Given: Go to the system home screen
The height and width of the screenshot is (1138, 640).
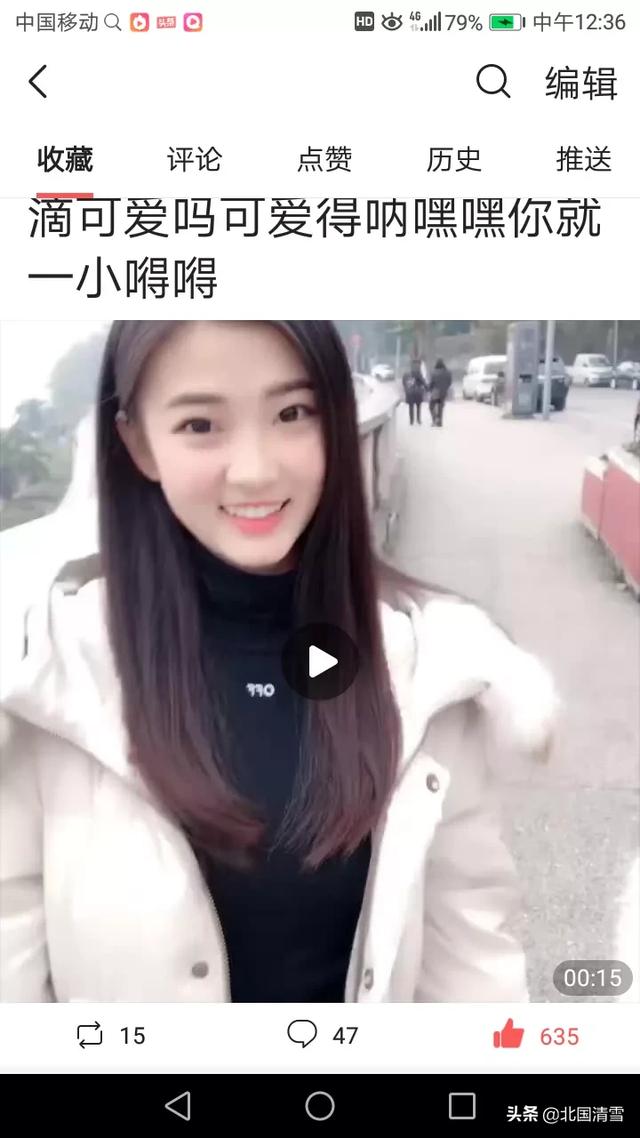Looking at the screenshot, I should coord(320,1105).
